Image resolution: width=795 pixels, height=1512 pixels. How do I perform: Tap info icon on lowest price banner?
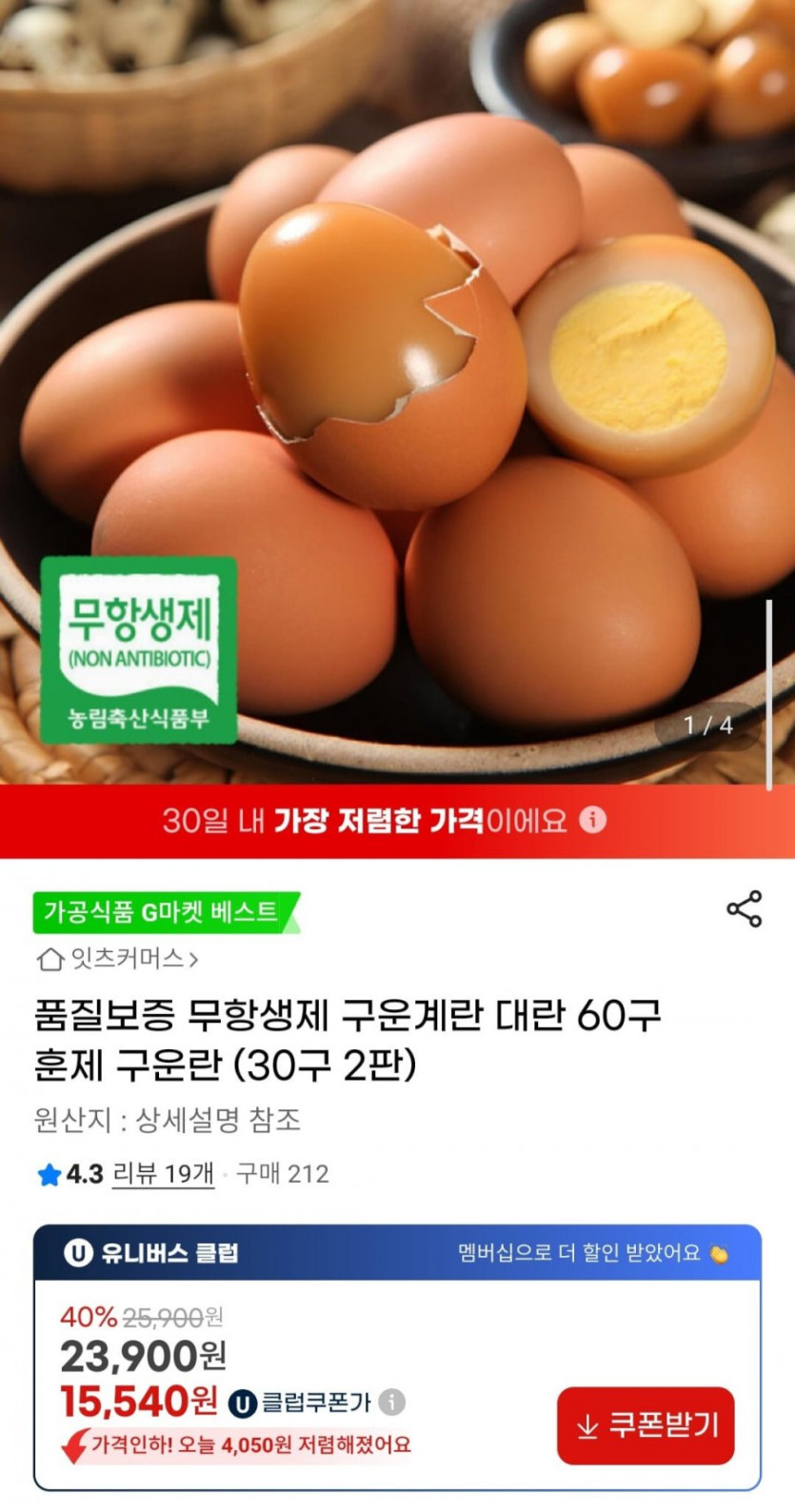(x=593, y=820)
